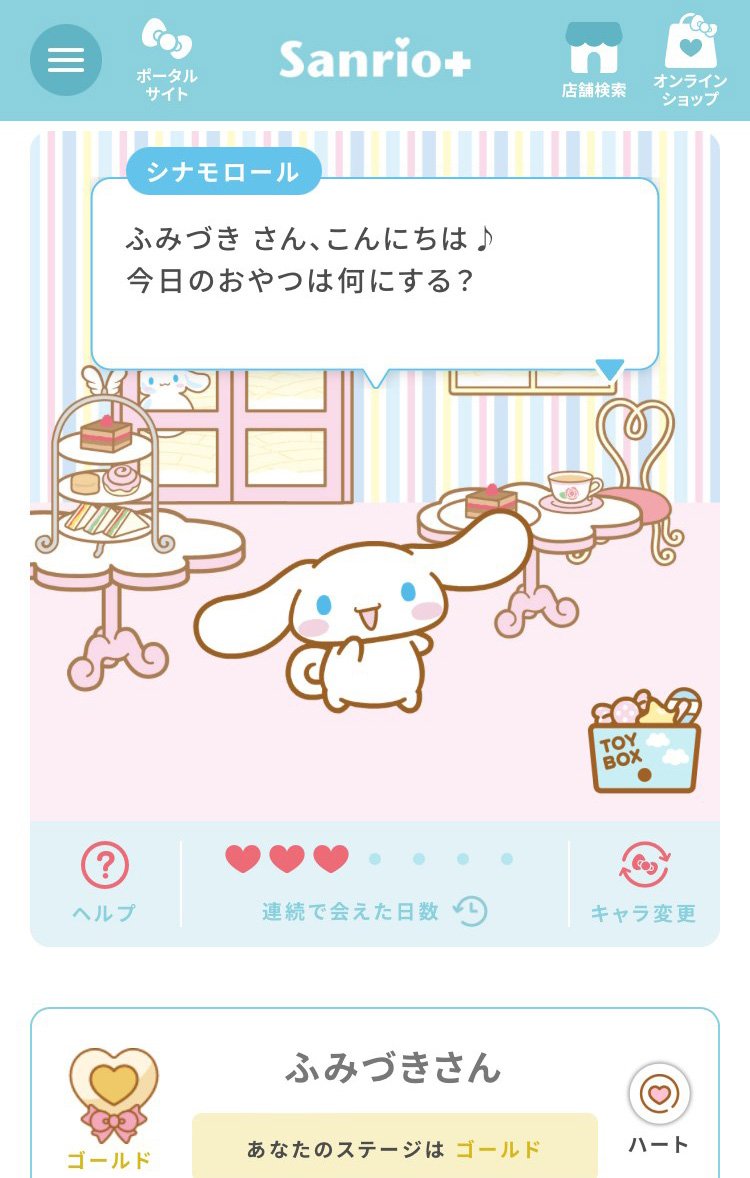Open the オンラインショップ online shop
The image size is (750, 1178).
click(x=690, y=59)
